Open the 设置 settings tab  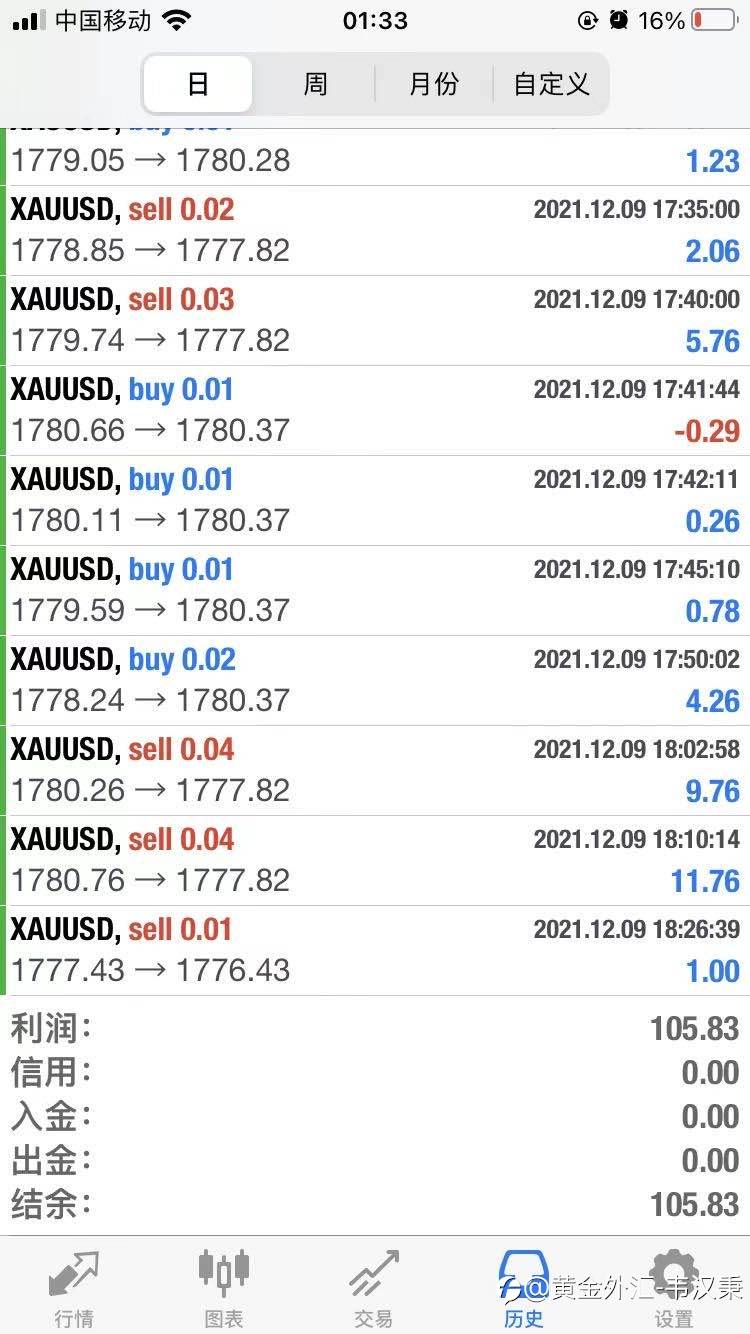pos(674,1288)
